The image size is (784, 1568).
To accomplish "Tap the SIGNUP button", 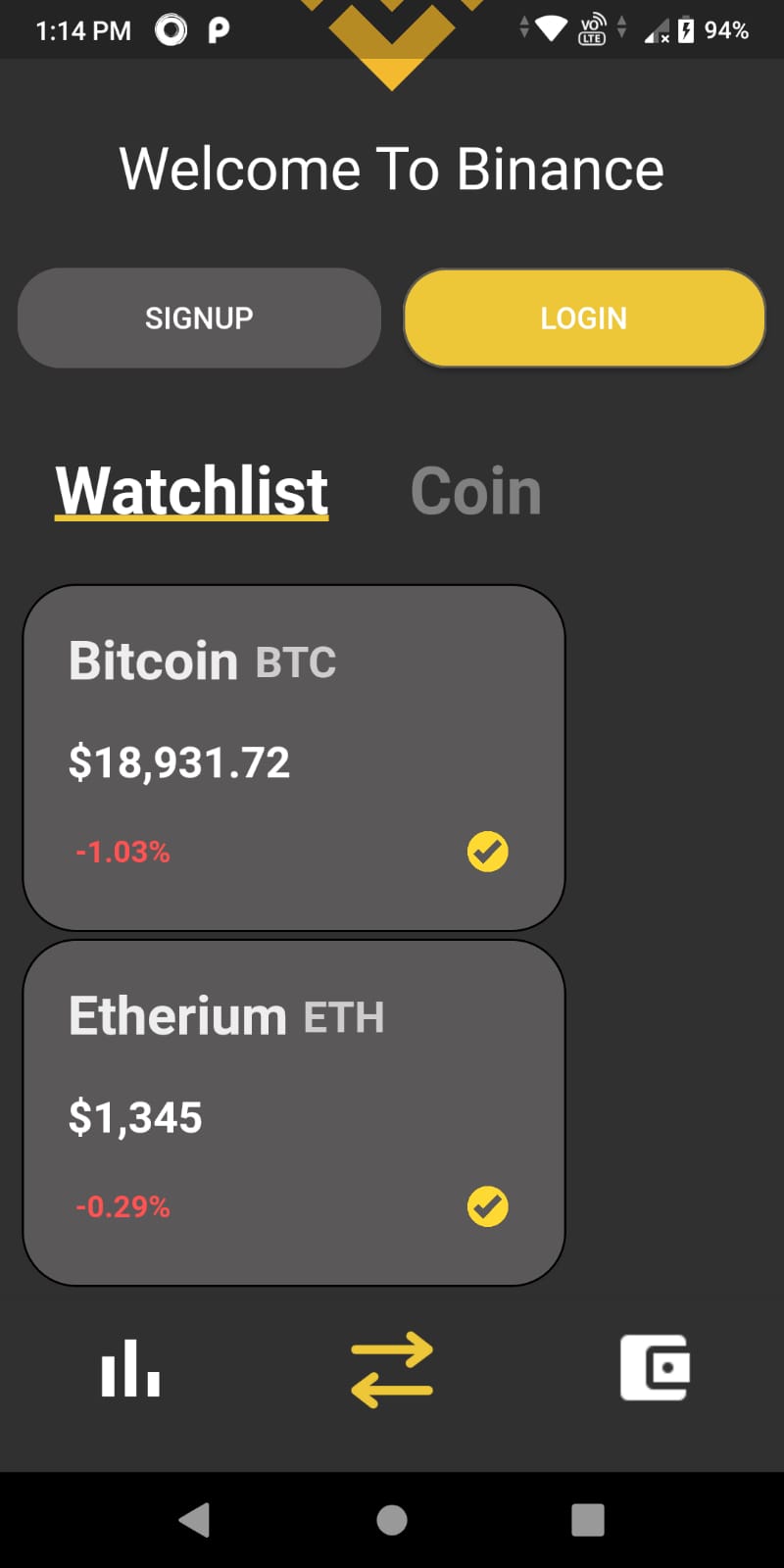I will 199,318.
